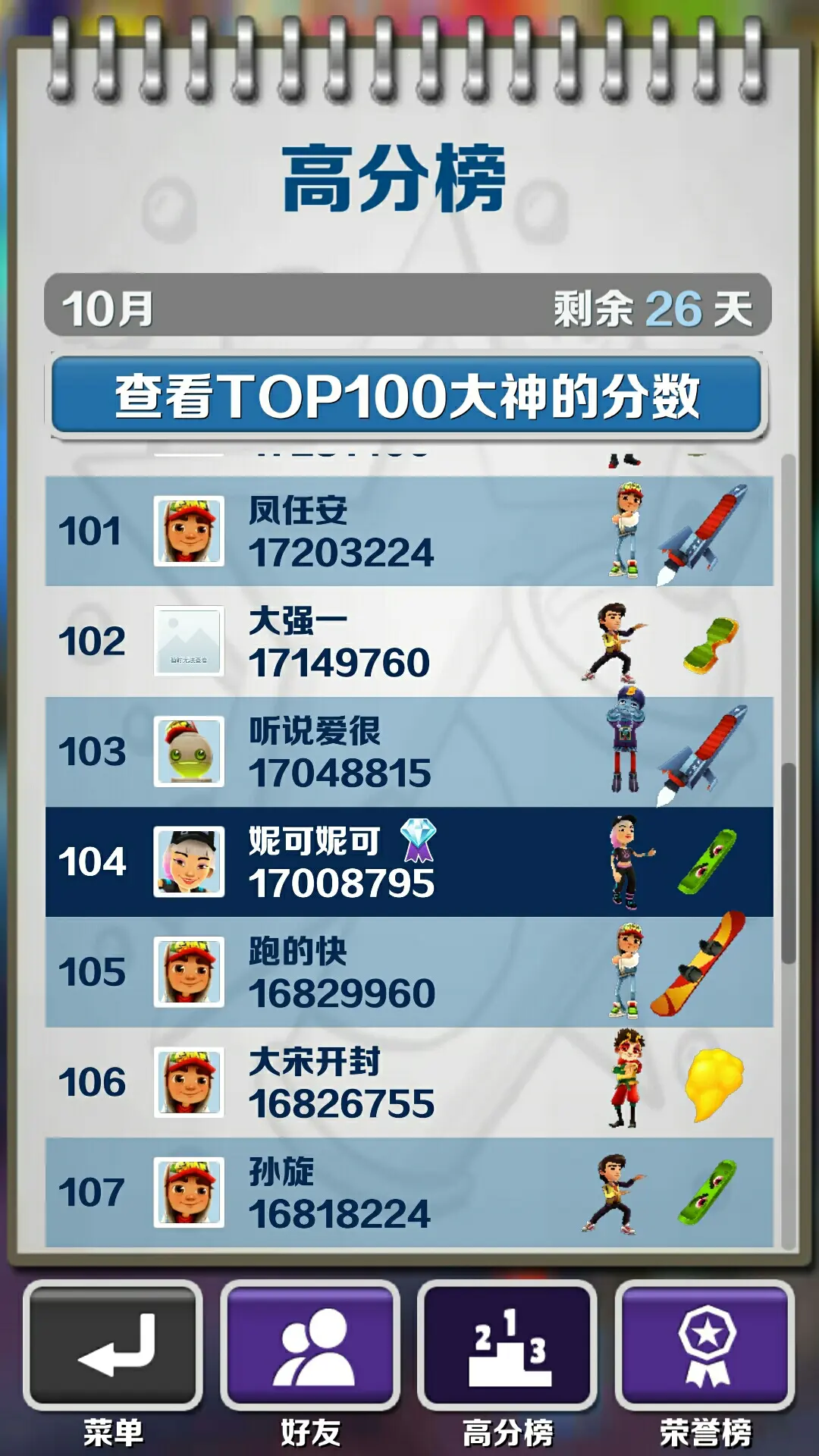Screen dimensions: 819x1456
Task: Select the 听说爱很 leaderboard entry
Action: [408, 752]
